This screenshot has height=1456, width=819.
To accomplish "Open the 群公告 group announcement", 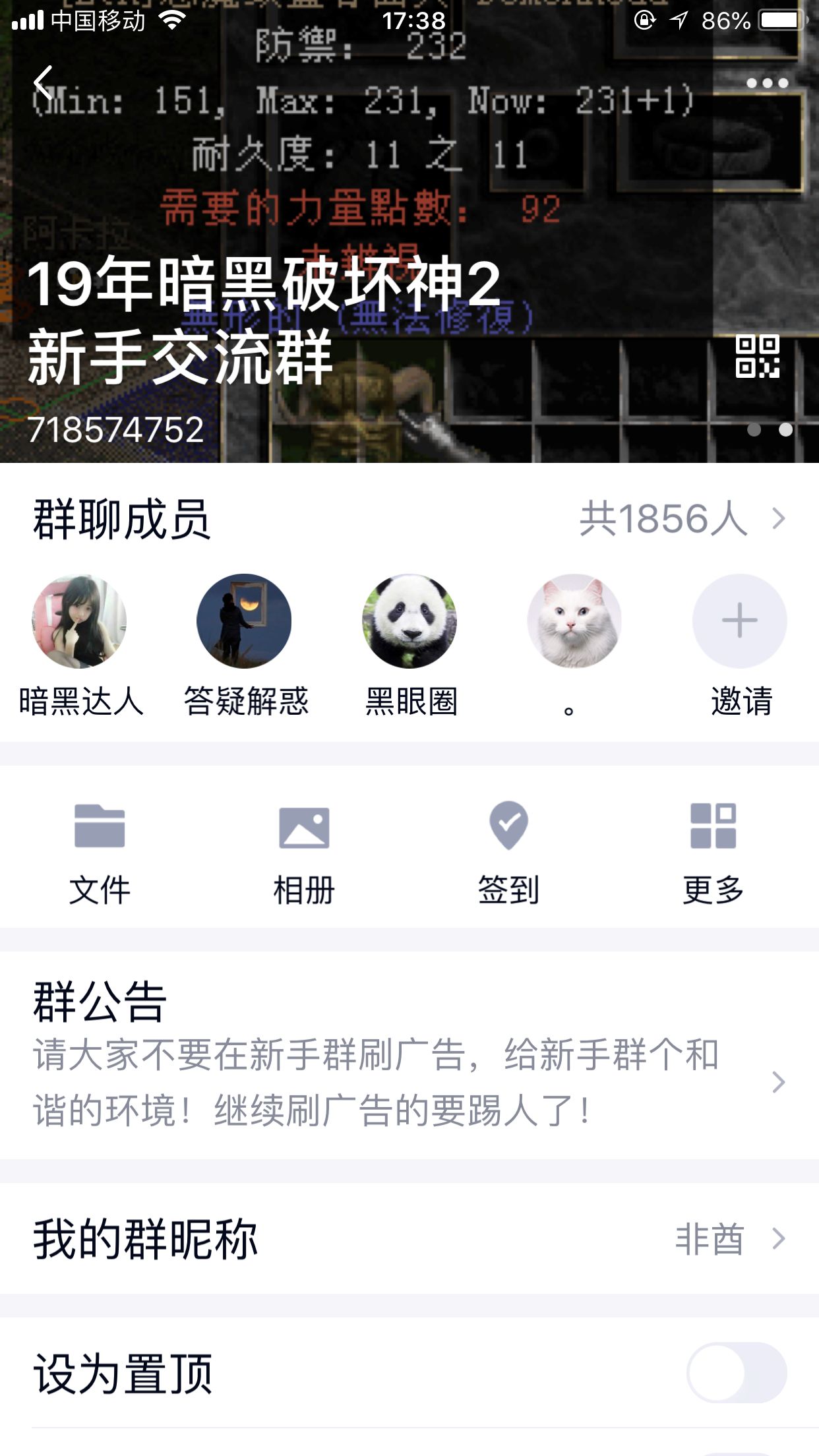I will tap(409, 1055).
